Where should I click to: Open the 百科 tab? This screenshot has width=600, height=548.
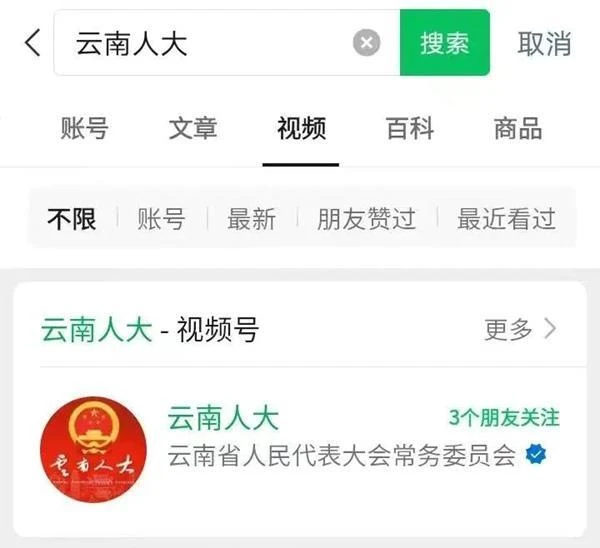(410, 128)
